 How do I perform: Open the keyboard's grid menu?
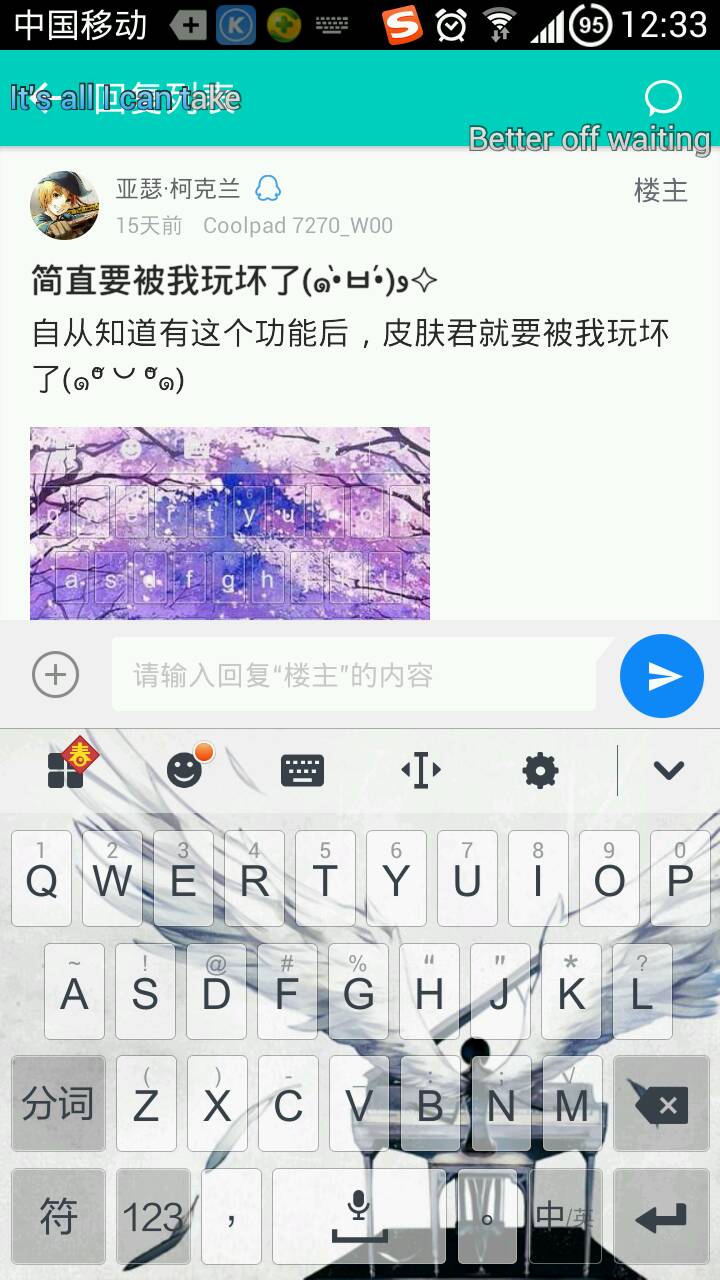tap(67, 769)
